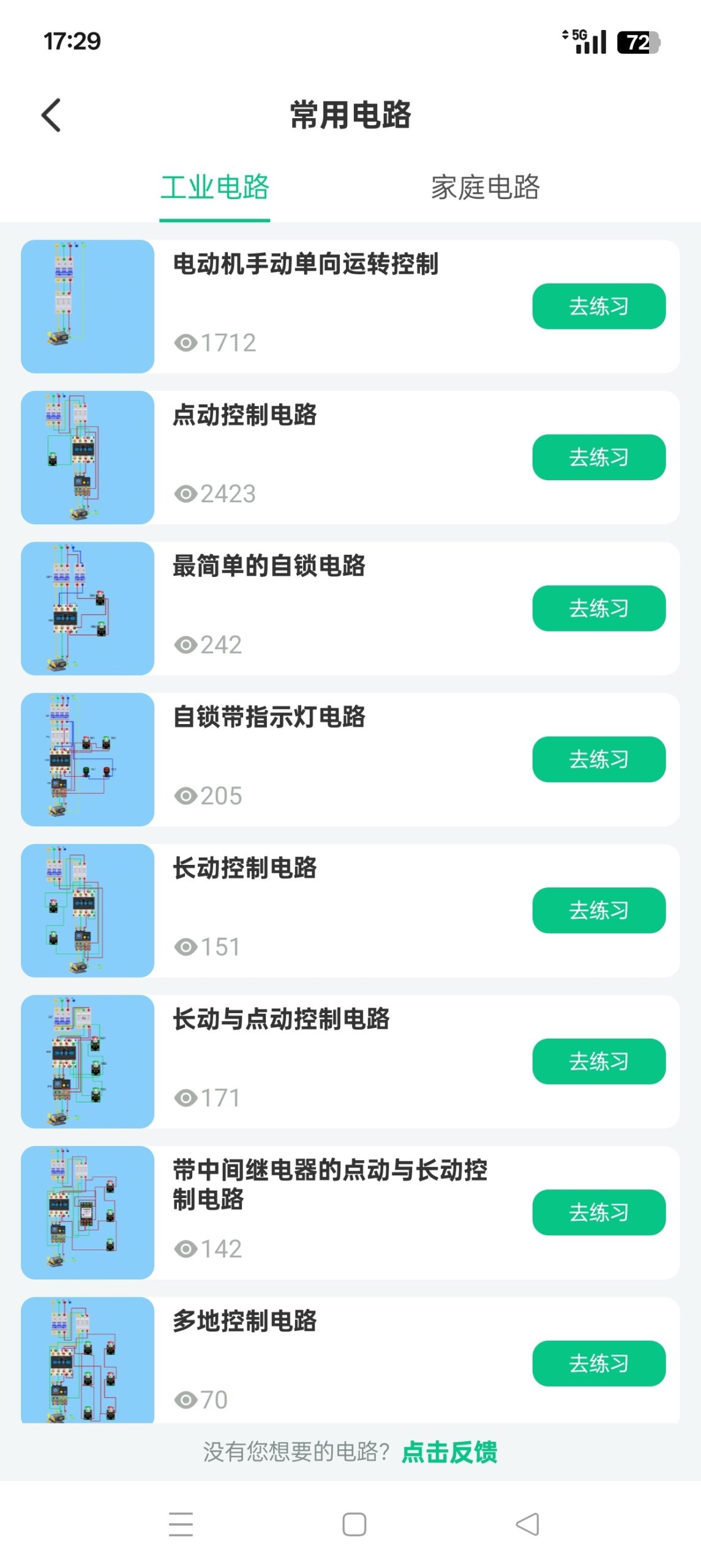Open the thumbnail of 自锁带指示灯电路

[88, 759]
